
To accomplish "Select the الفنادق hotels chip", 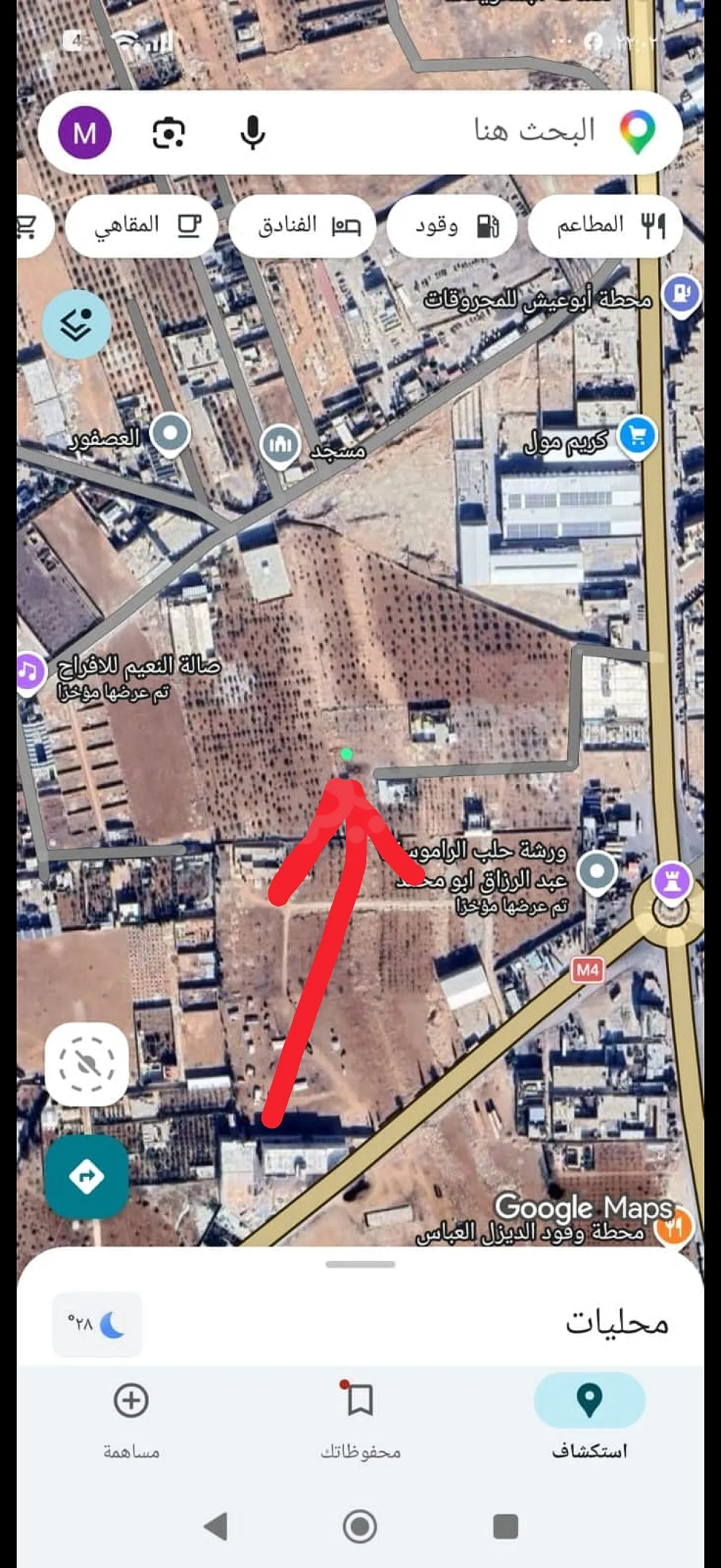I will [303, 226].
